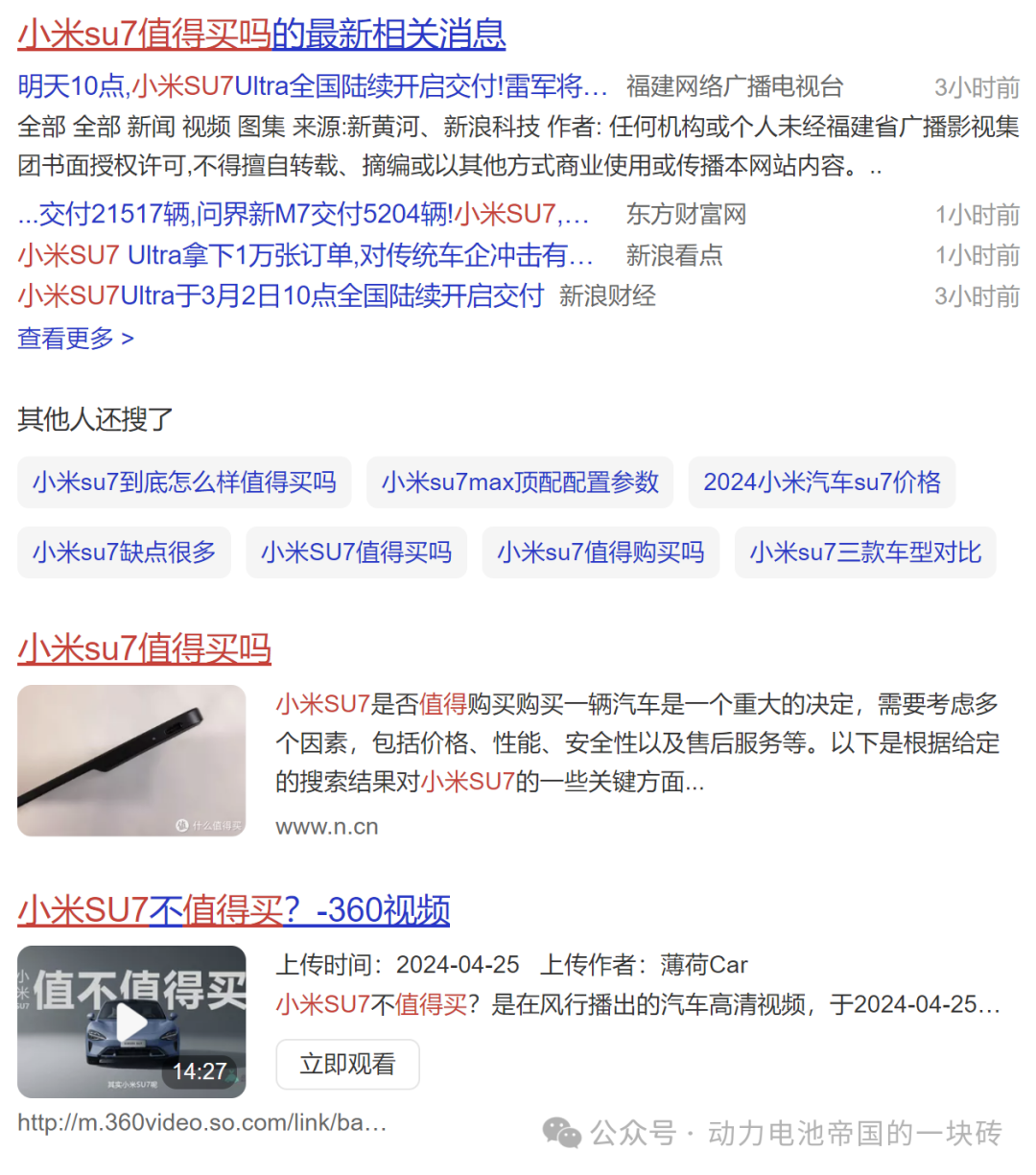Open news 明天10点,小米SU7Ultra全国陆续开启交付
The width and height of the screenshot is (1036, 1175).
tap(312, 87)
